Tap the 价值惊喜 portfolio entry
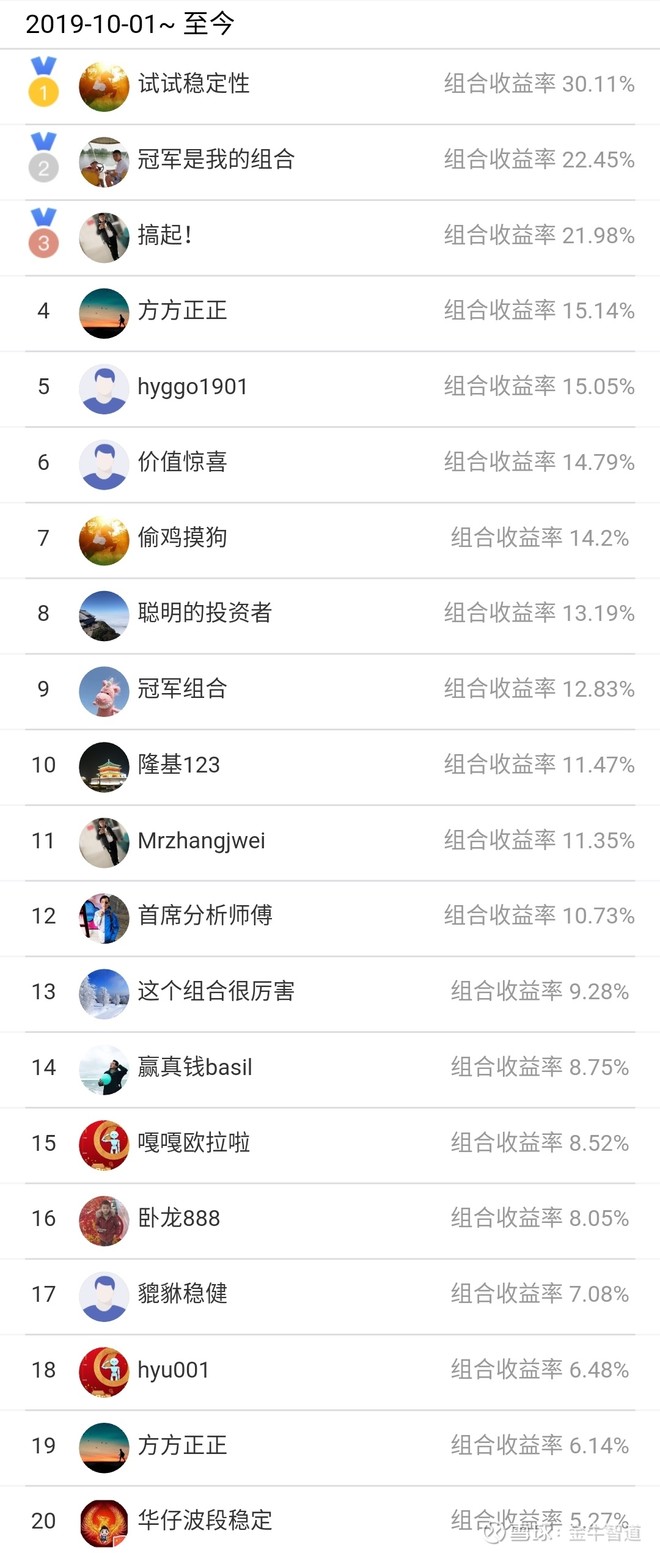The width and height of the screenshot is (660, 1553). click(183, 462)
